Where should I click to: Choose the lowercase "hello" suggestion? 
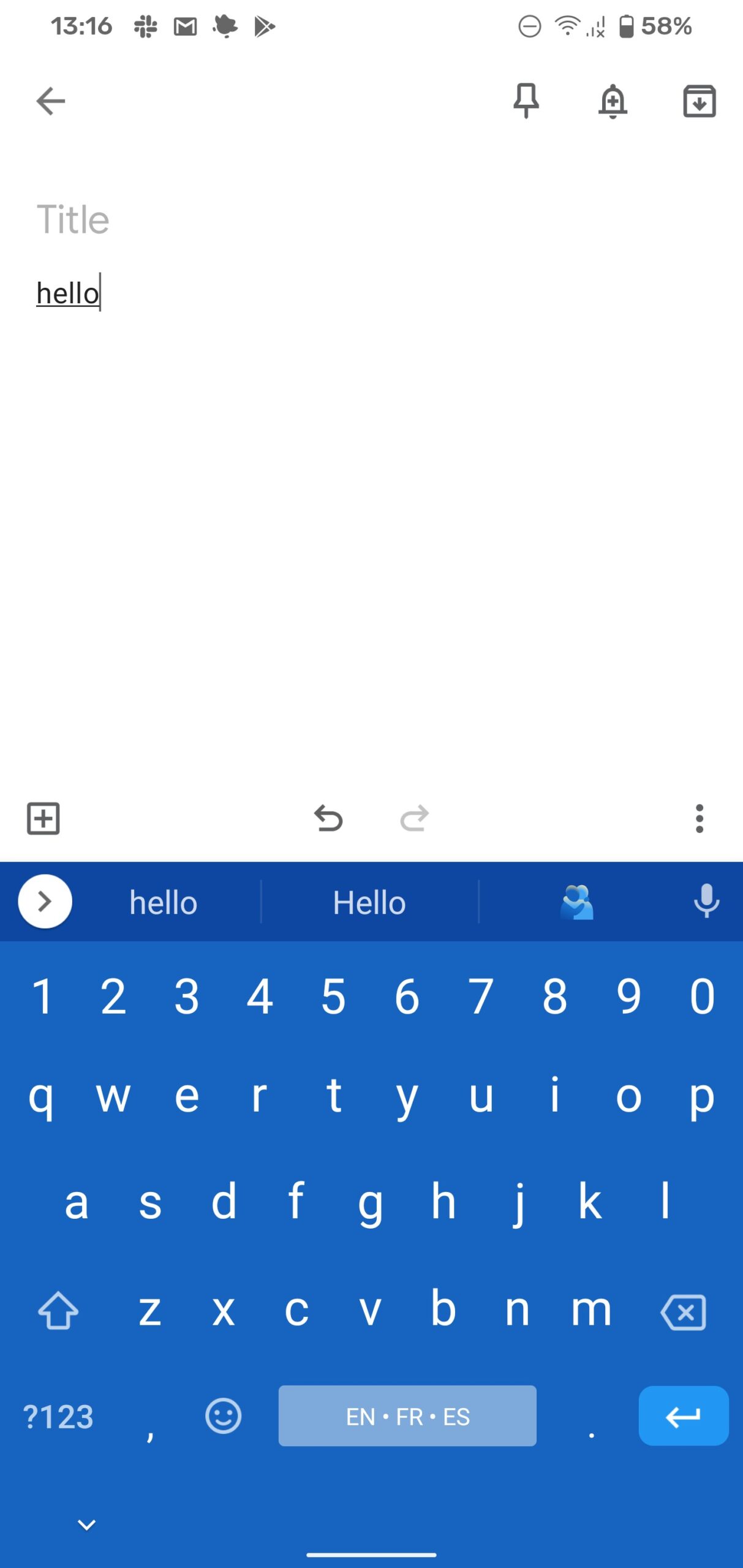point(164,902)
